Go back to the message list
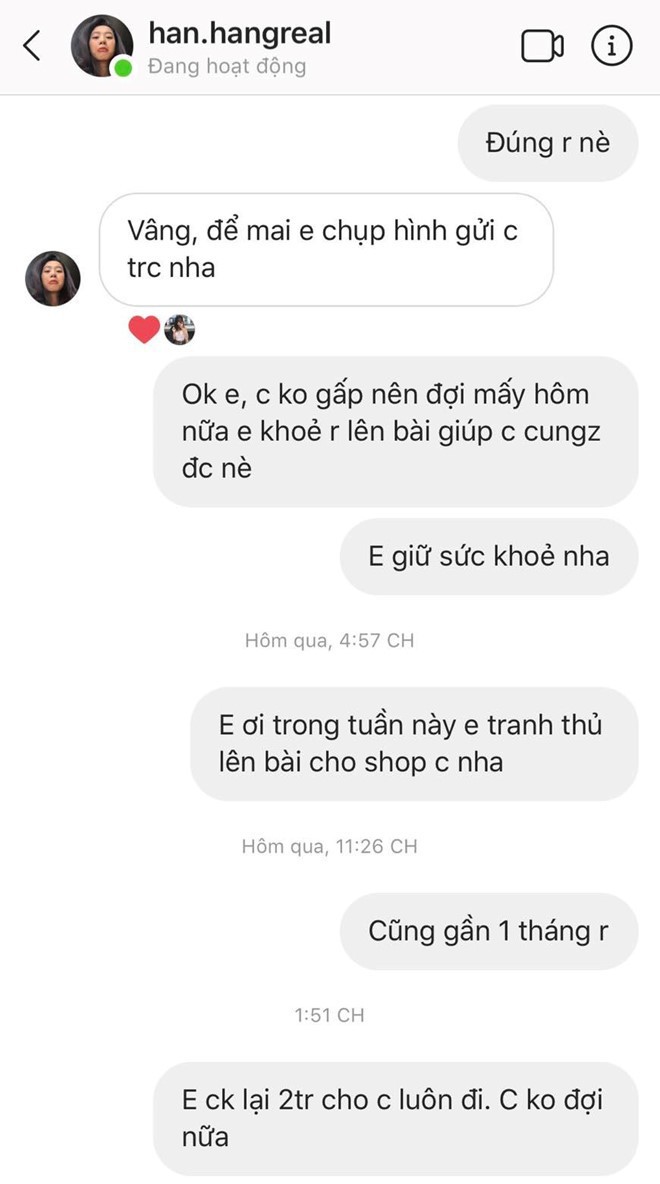This screenshot has height=1184, width=660. [x=32, y=46]
